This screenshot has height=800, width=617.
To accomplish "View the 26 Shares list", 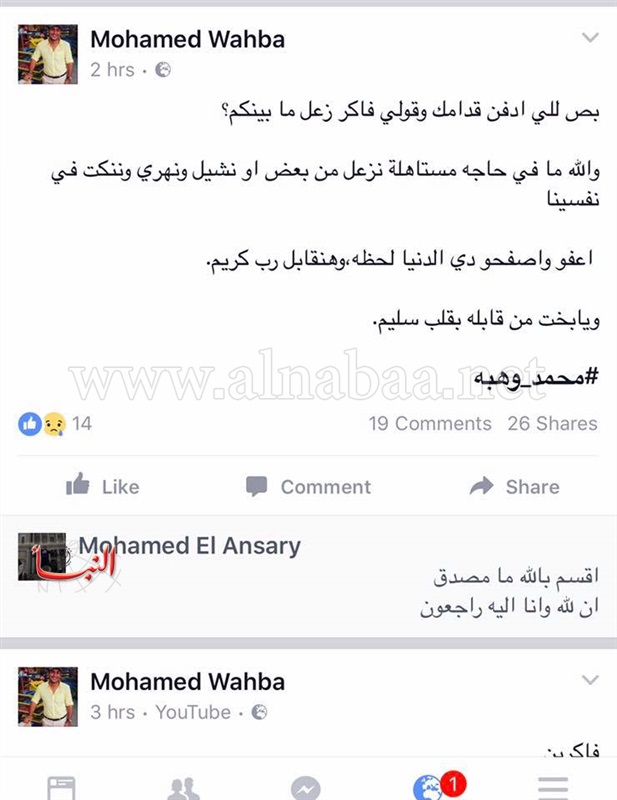I will (552, 424).
